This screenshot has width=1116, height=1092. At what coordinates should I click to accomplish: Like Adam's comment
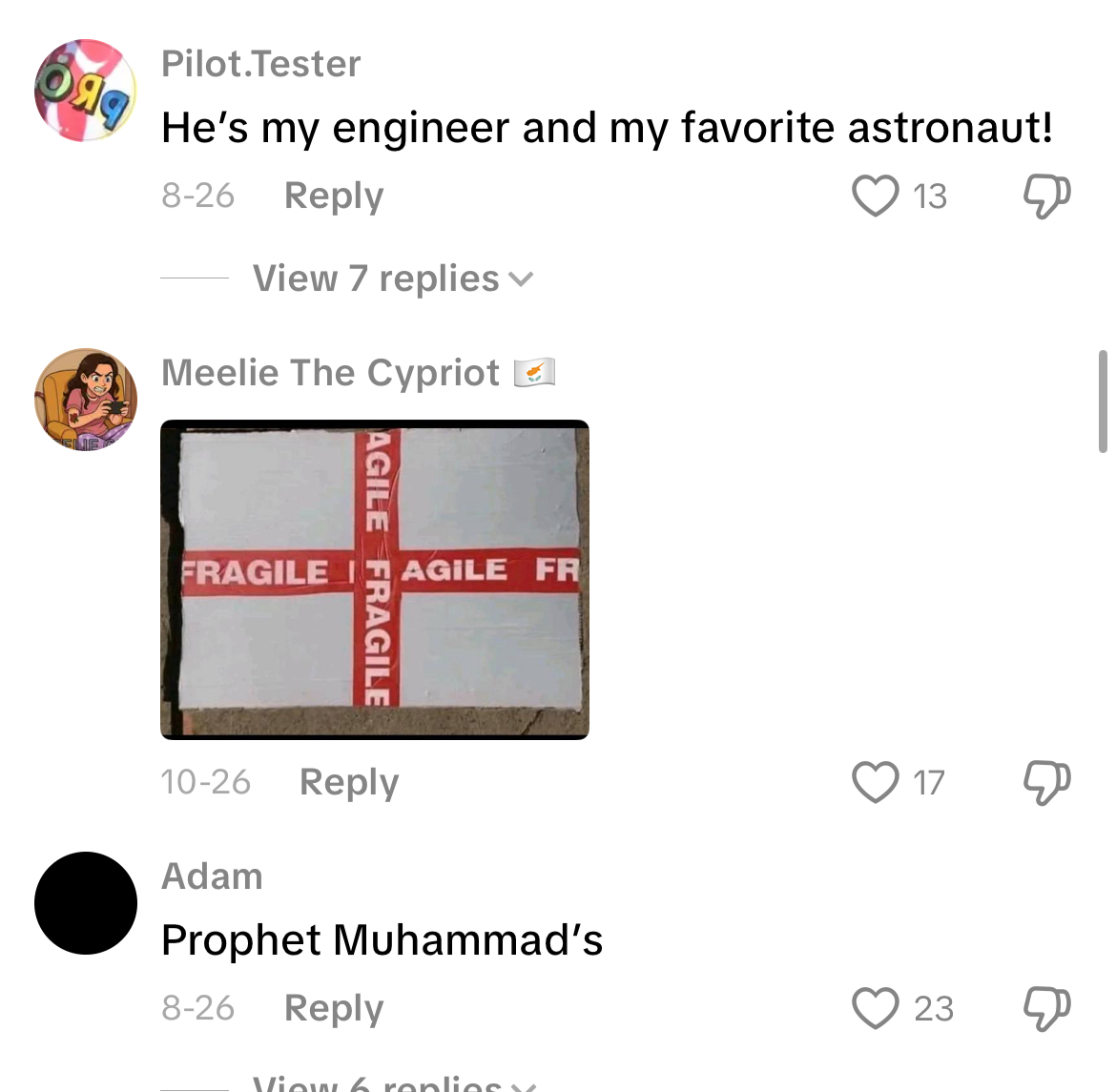coord(875,1009)
